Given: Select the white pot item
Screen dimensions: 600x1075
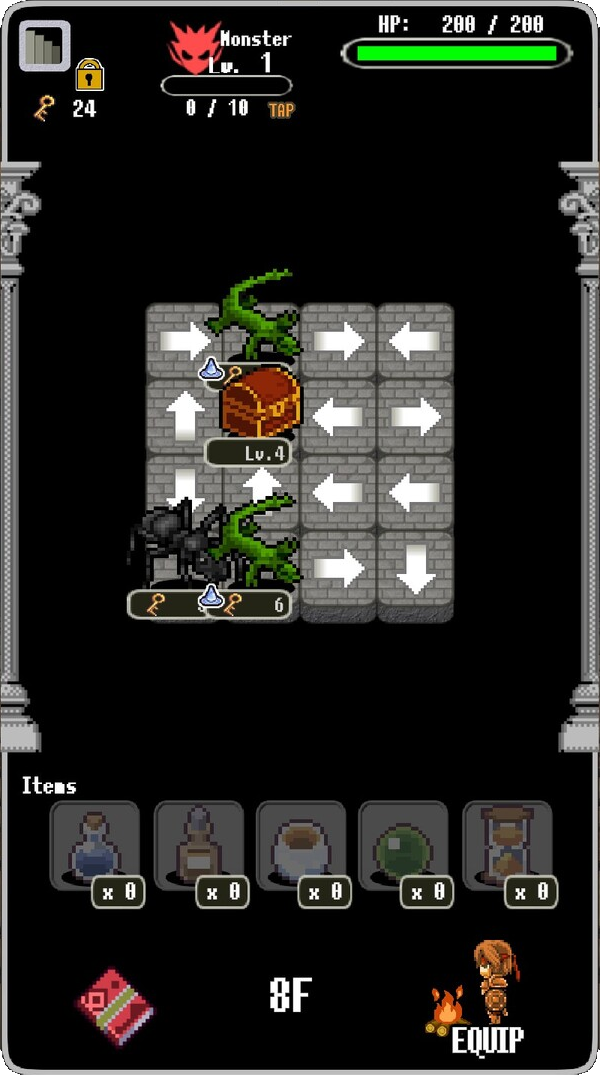Looking at the screenshot, I should coord(301,846).
